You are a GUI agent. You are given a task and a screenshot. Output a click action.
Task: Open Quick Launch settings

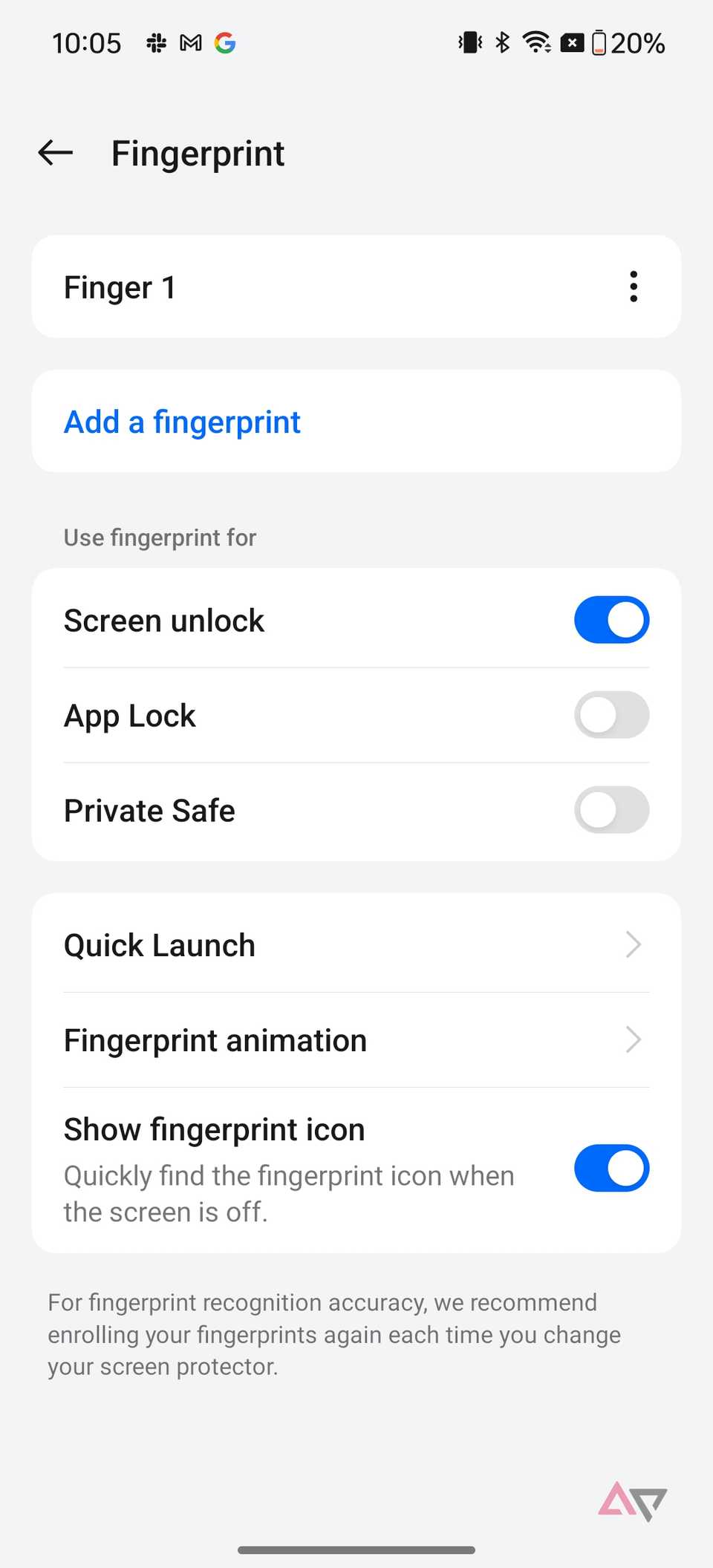click(356, 944)
